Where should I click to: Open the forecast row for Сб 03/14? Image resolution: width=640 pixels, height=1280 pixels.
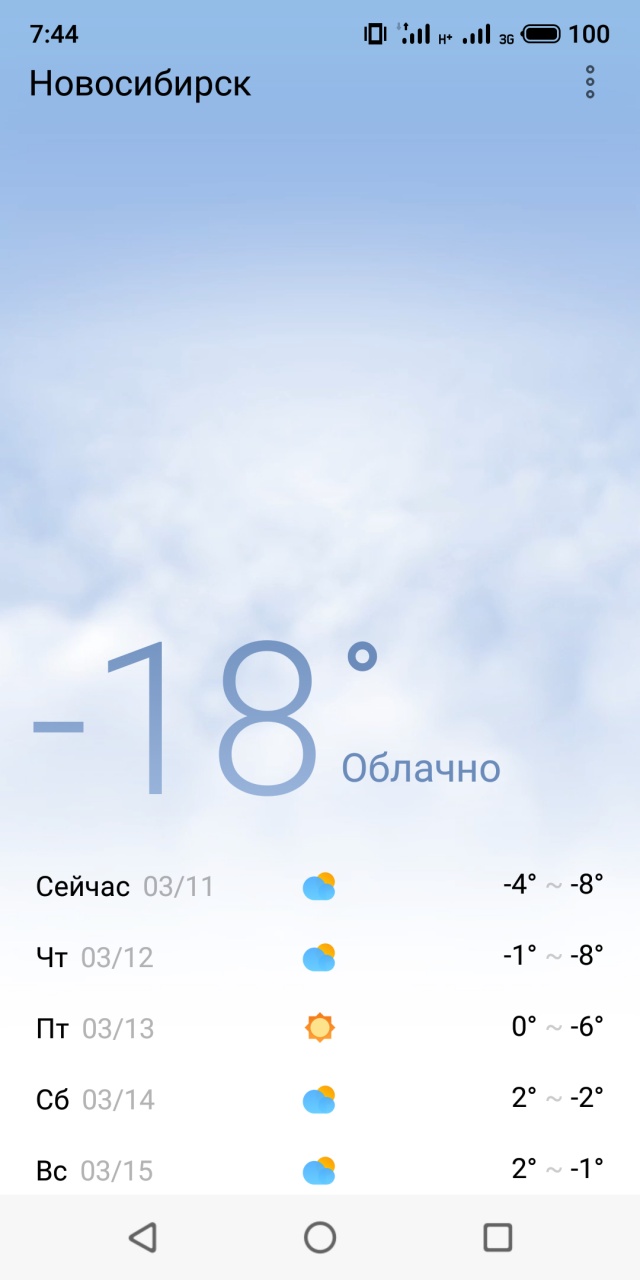point(320,1099)
